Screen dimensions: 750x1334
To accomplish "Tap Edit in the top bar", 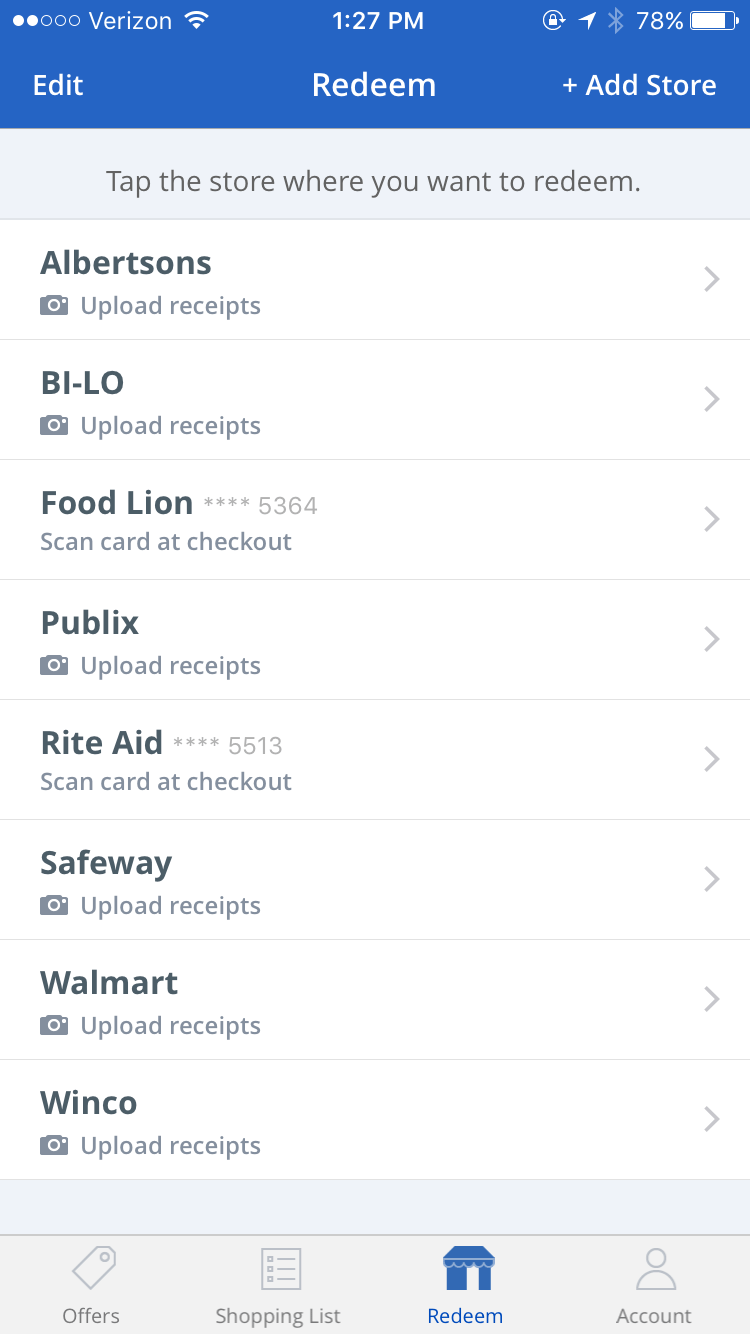I will point(57,85).
